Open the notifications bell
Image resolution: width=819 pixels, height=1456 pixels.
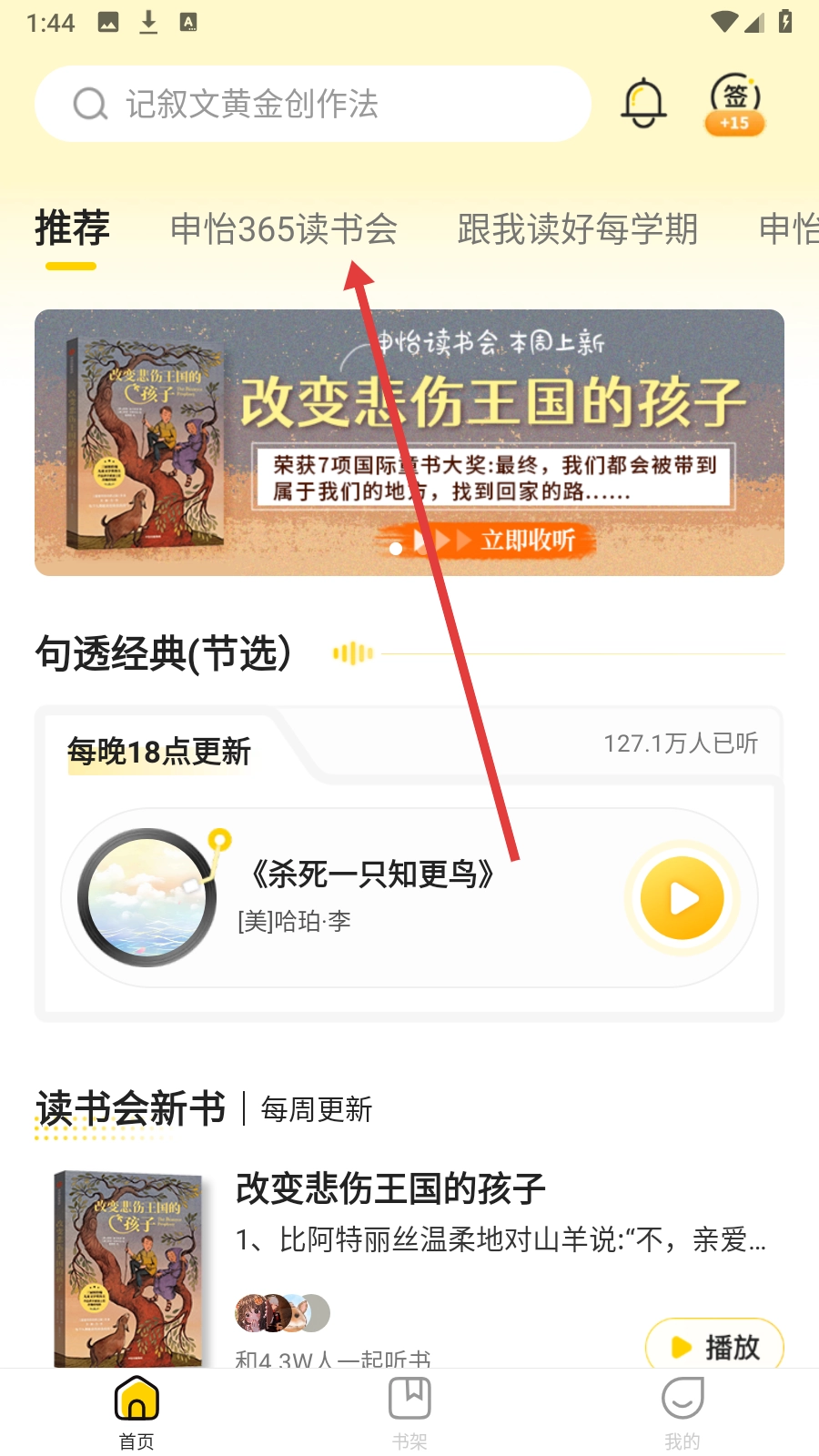(643, 103)
